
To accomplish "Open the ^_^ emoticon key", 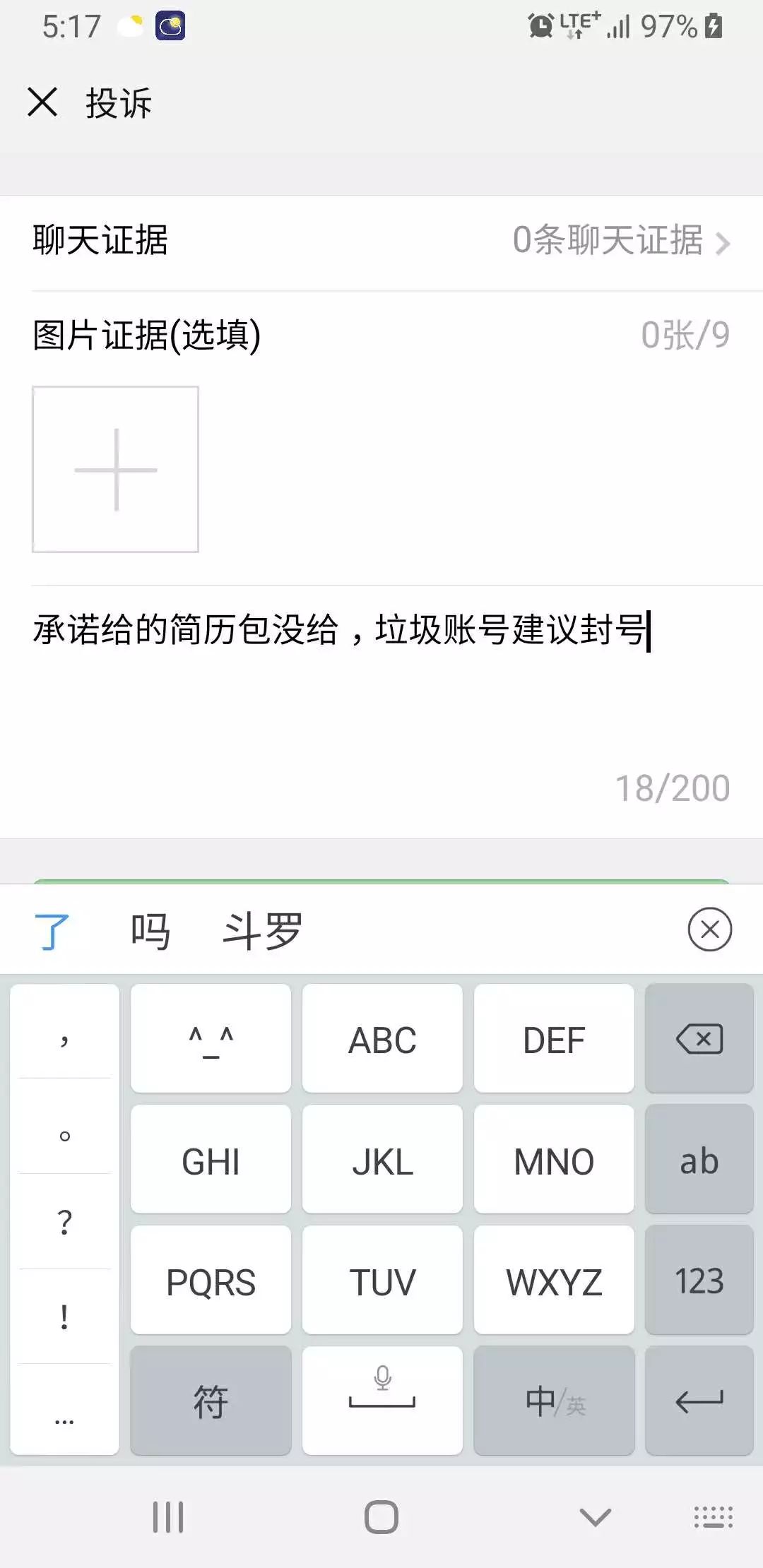I will pos(211,1039).
